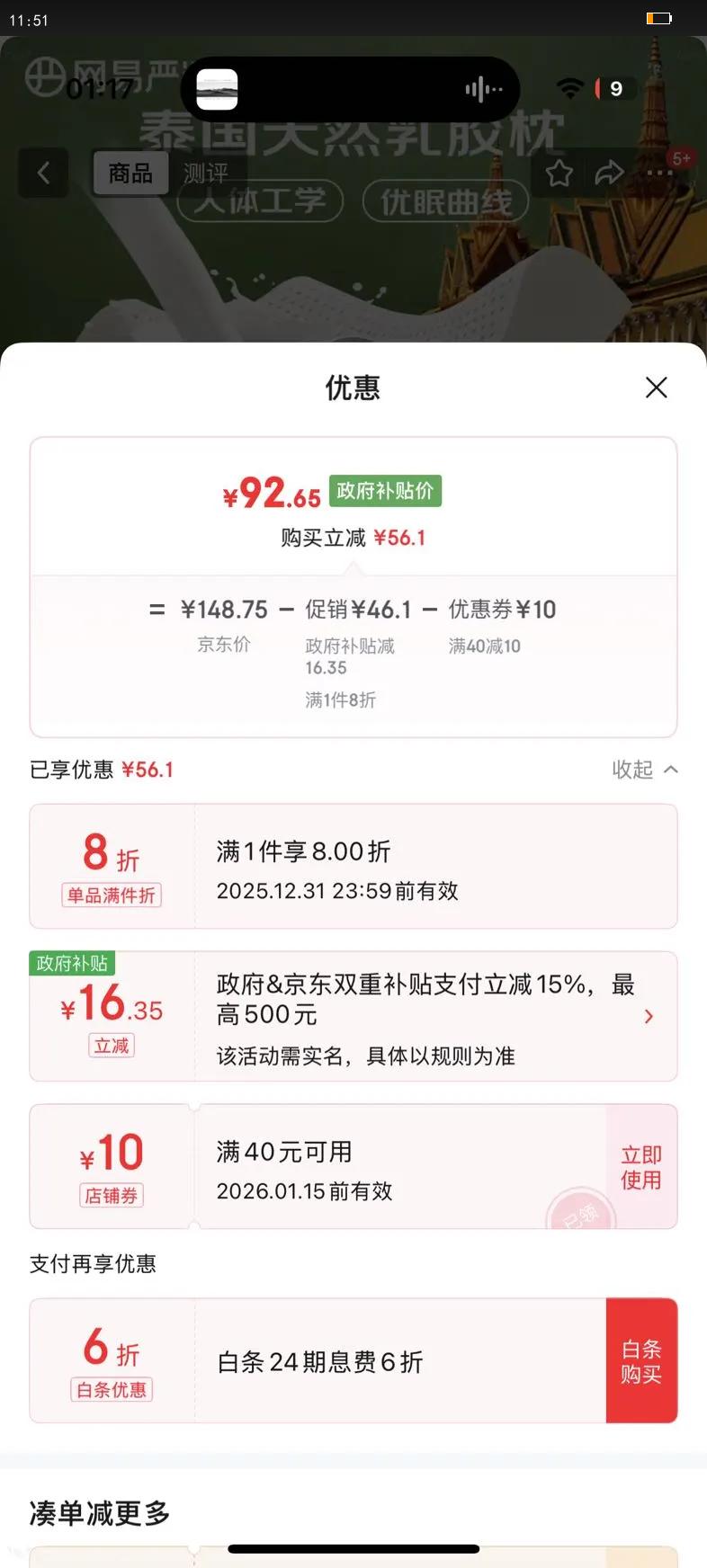Tap the 政府补贴价 green subsidy badge
The width and height of the screenshot is (707, 1568).
click(385, 493)
